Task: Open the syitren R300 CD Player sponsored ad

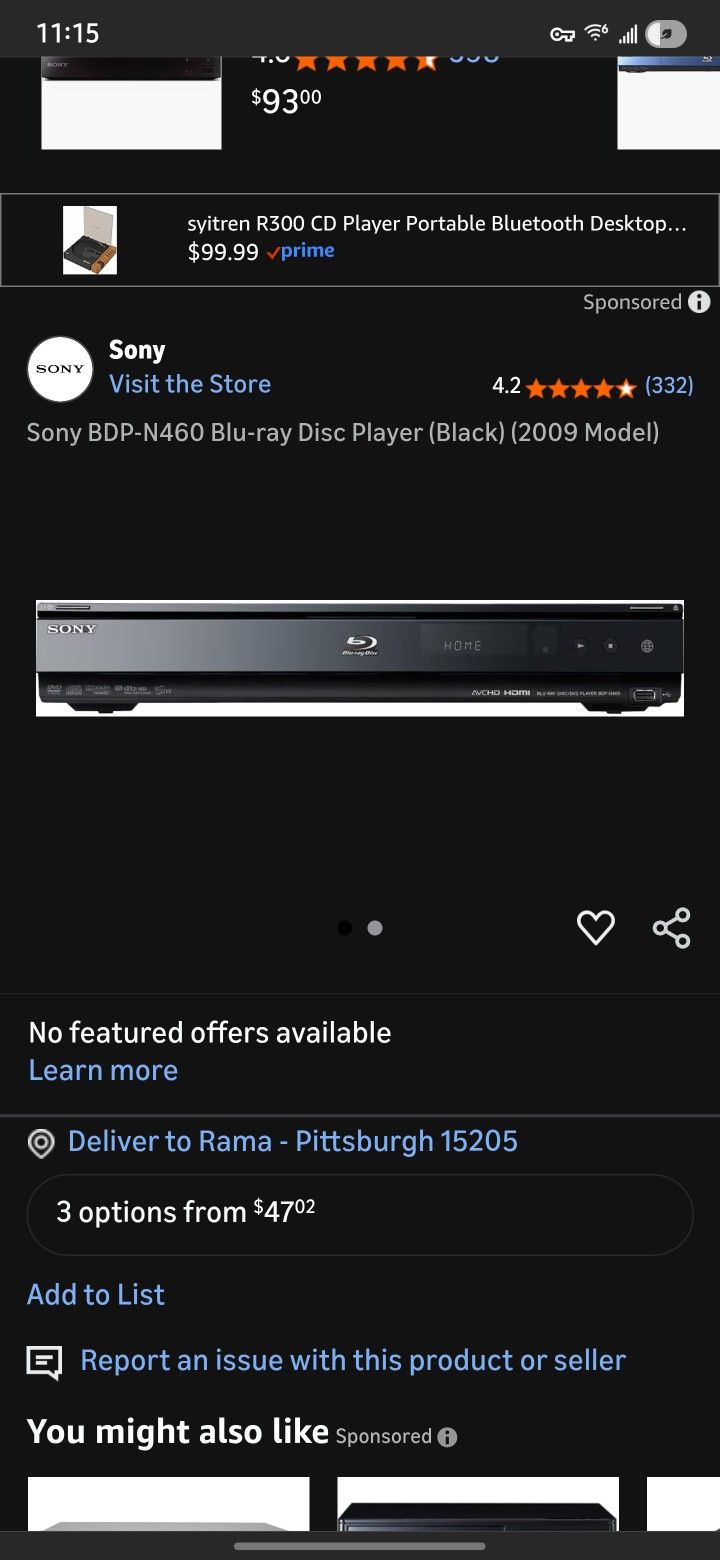Action: click(x=436, y=238)
